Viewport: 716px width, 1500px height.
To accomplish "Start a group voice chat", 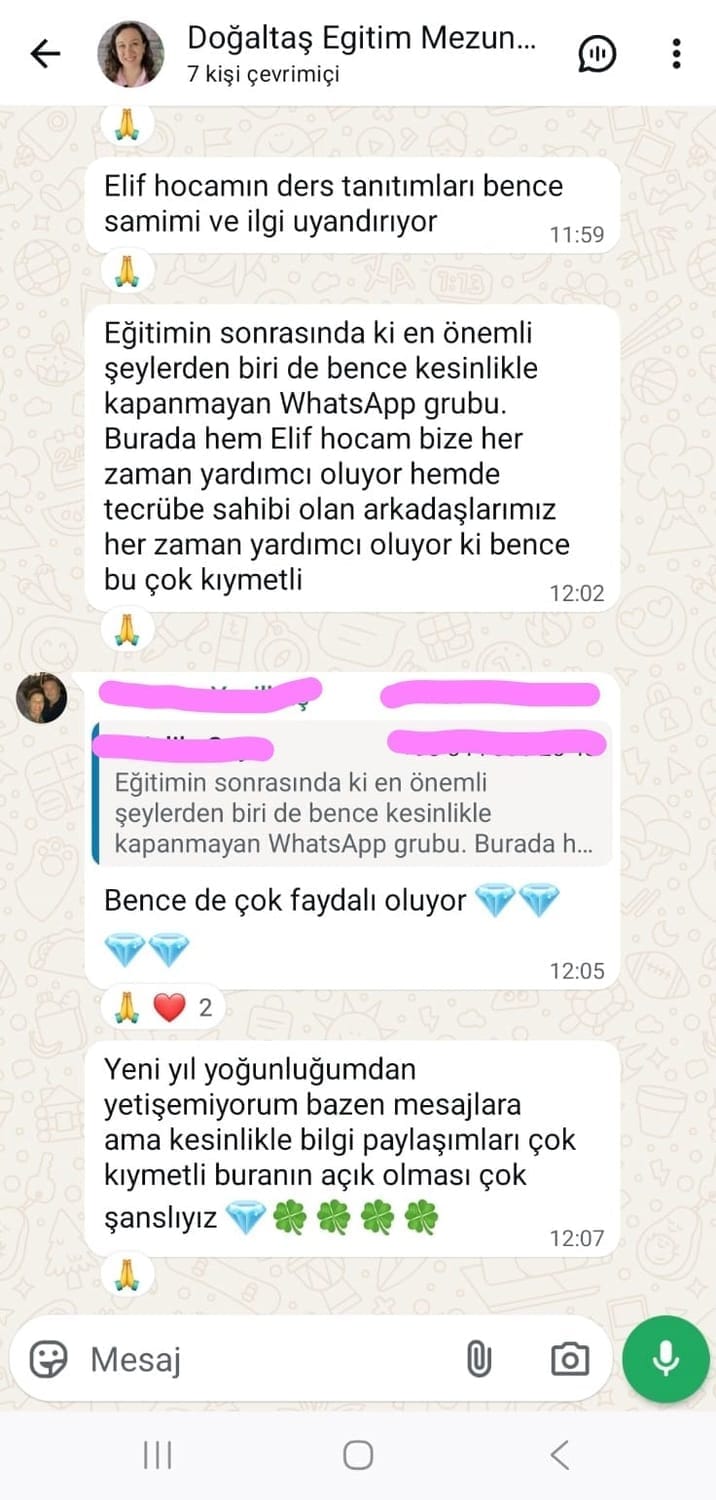I will [x=598, y=54].
